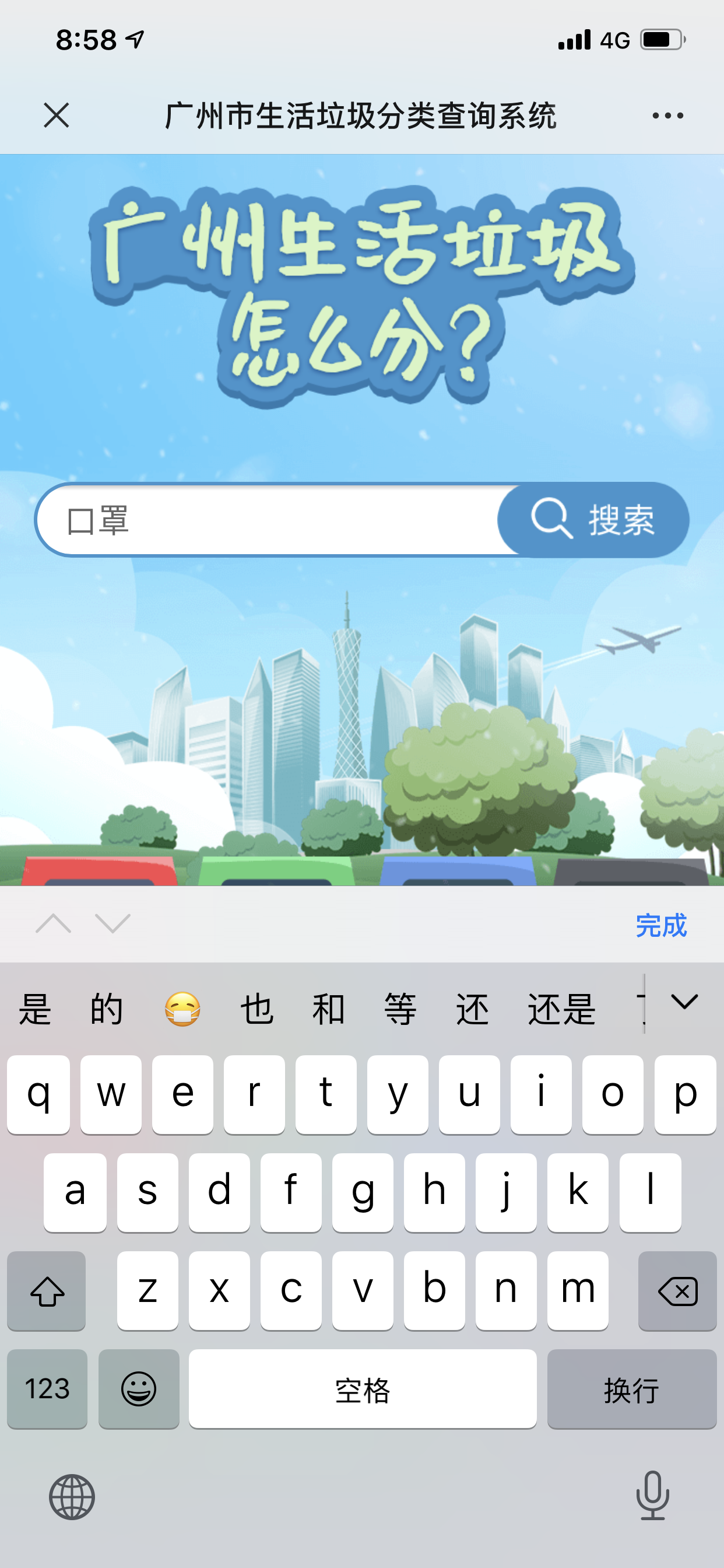
Task: Expand the candidate suggestions list
Action: click(684, 1003)
